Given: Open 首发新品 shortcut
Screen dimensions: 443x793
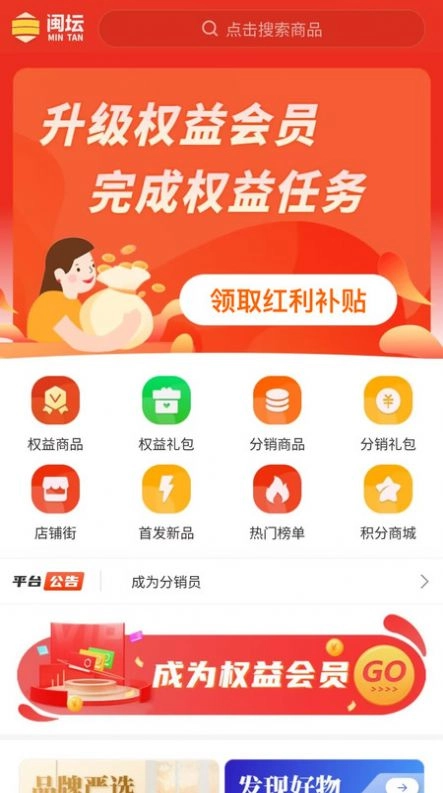Looking at the screenshot, I should [x=166, y=503].
